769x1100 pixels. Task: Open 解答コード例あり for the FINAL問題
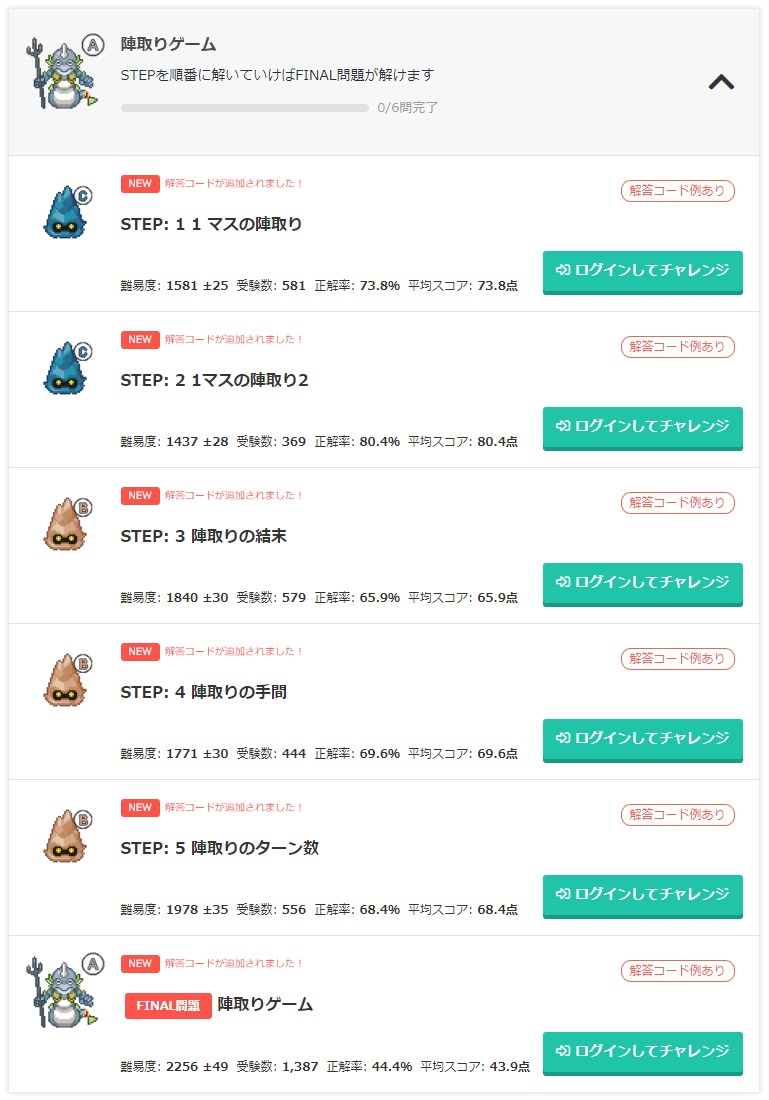677,971
